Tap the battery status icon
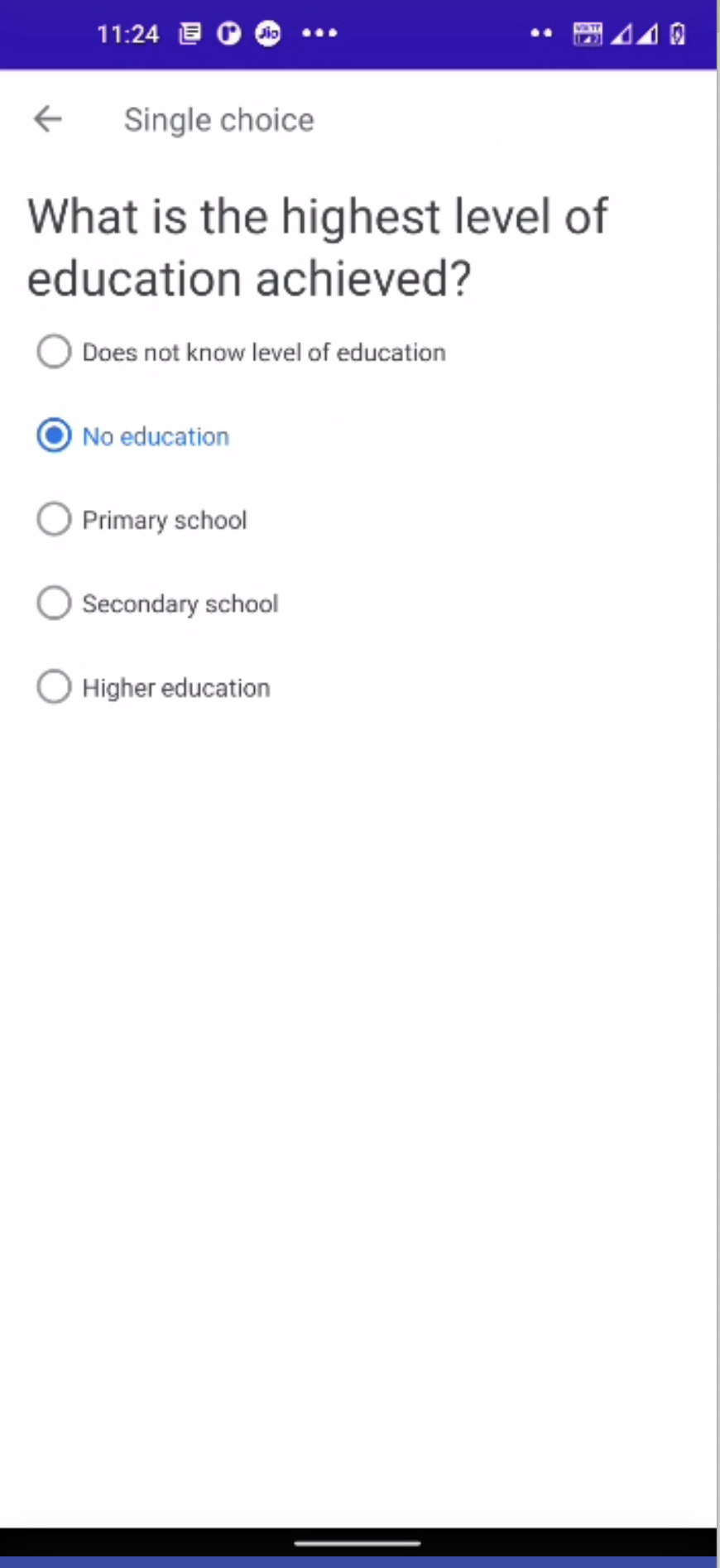 [x=677, y=34]
